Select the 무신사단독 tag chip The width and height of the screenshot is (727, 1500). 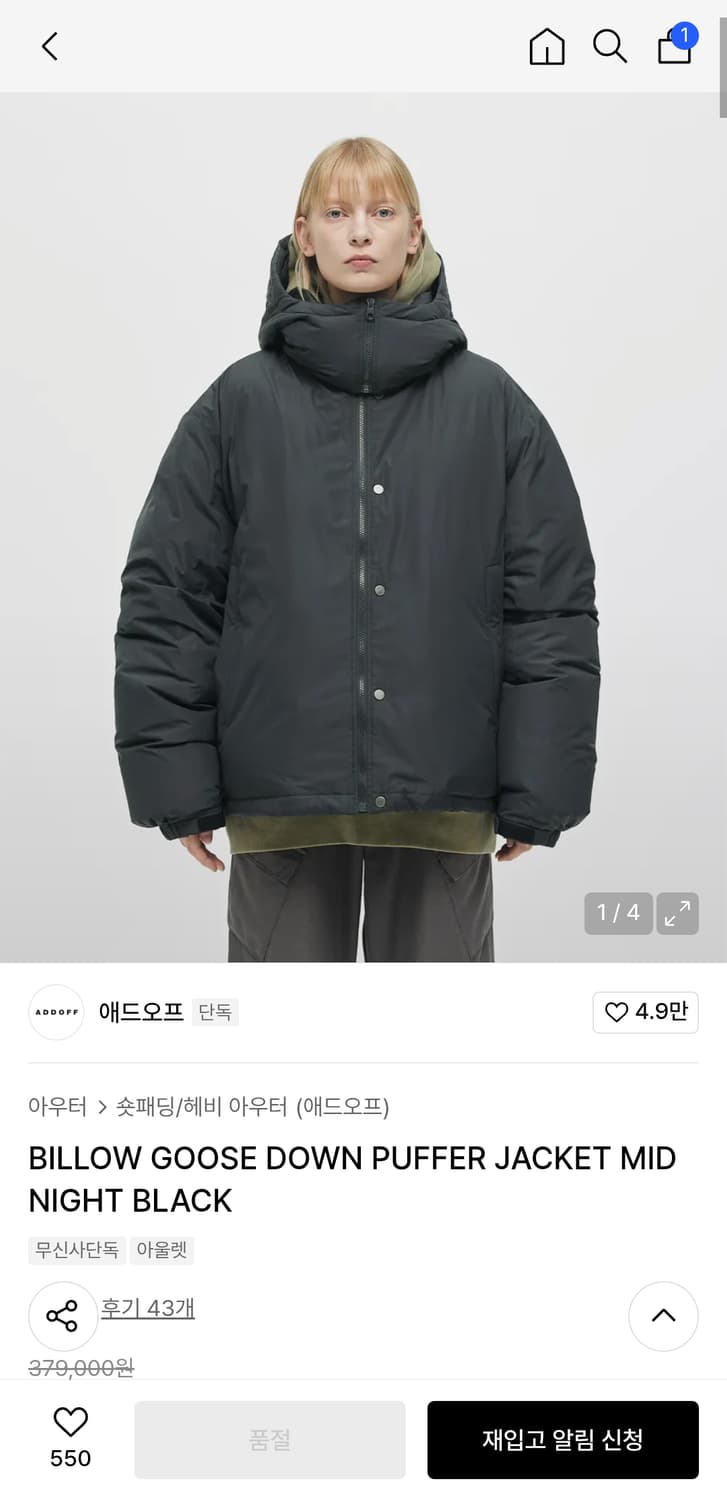pos(77,1250)
